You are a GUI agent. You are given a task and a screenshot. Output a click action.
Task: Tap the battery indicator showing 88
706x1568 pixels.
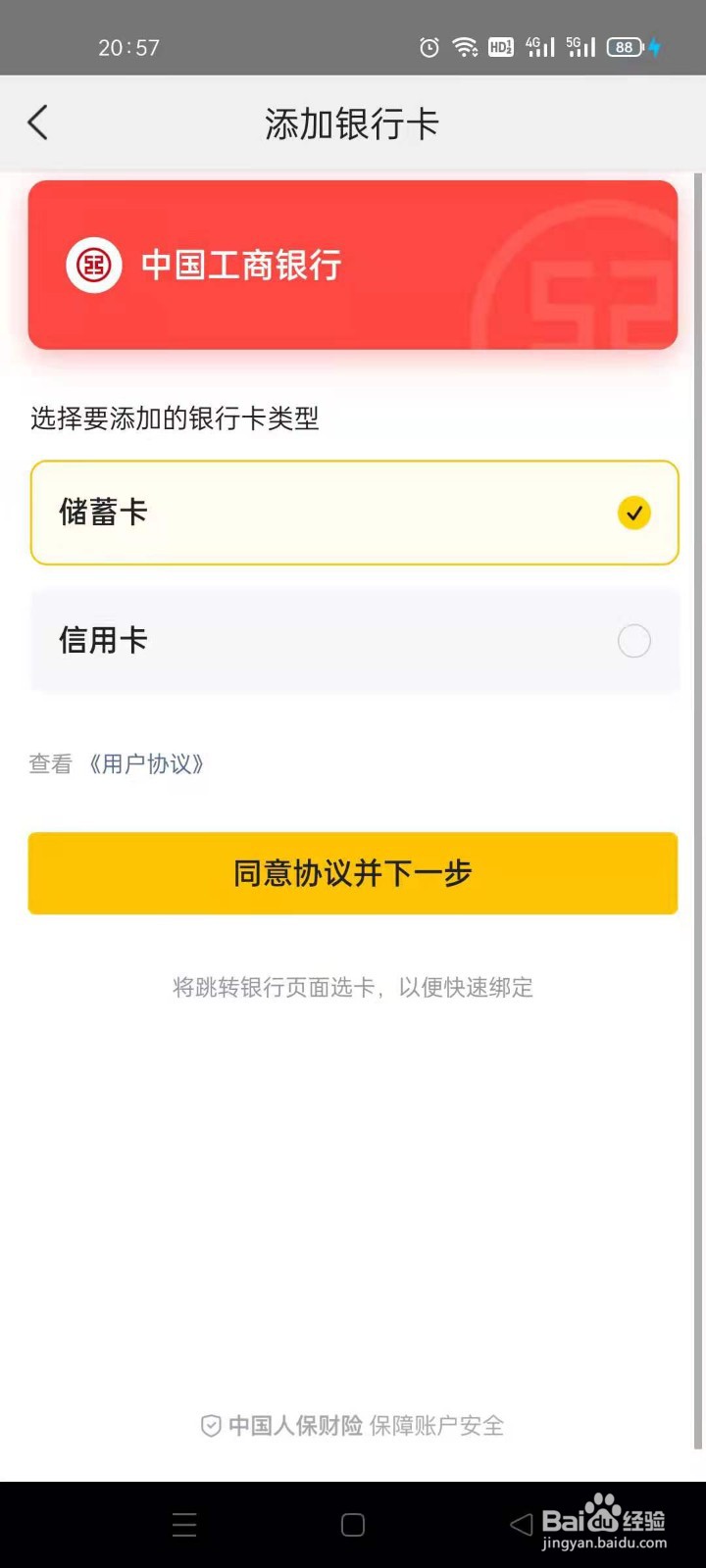pyautogui.click(x=625, y=47)
